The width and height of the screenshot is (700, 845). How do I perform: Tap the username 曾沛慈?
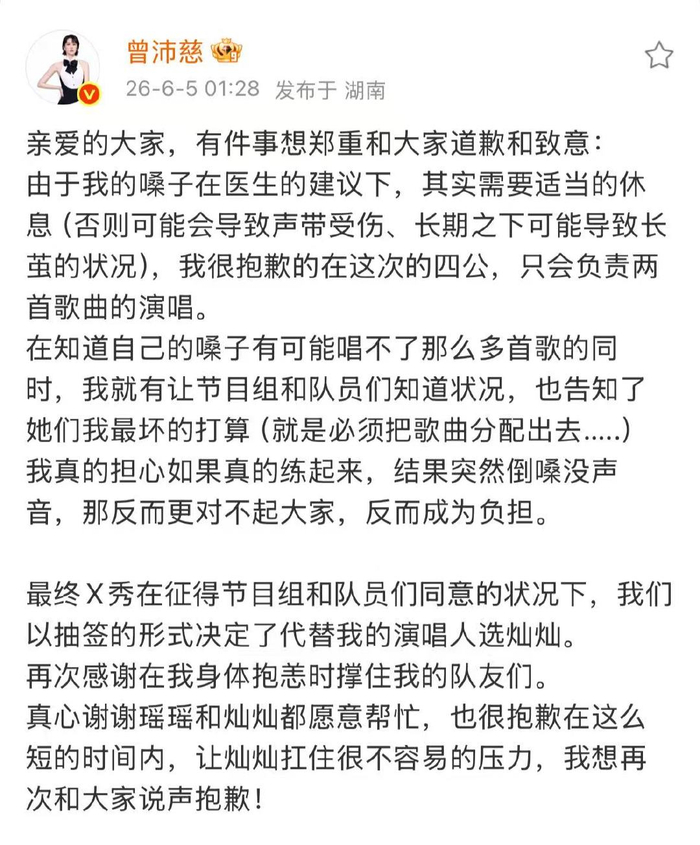[165, 52]
